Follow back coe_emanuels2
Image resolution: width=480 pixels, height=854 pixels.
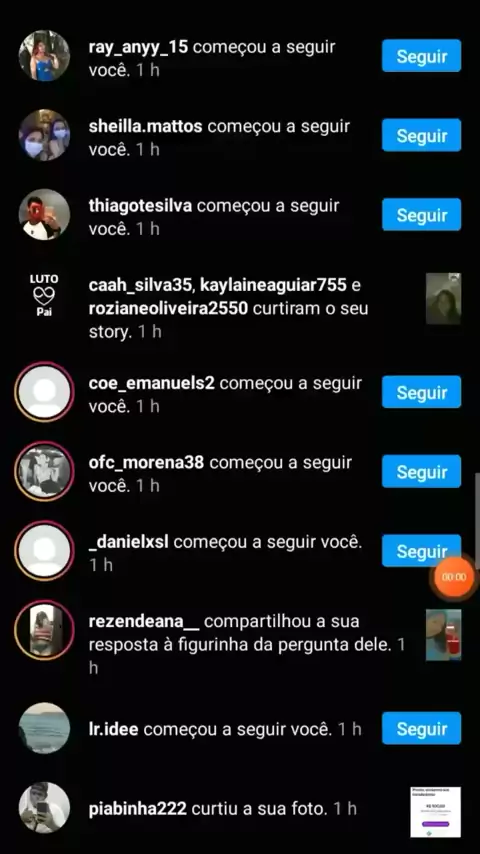click(x=421, y=392)
